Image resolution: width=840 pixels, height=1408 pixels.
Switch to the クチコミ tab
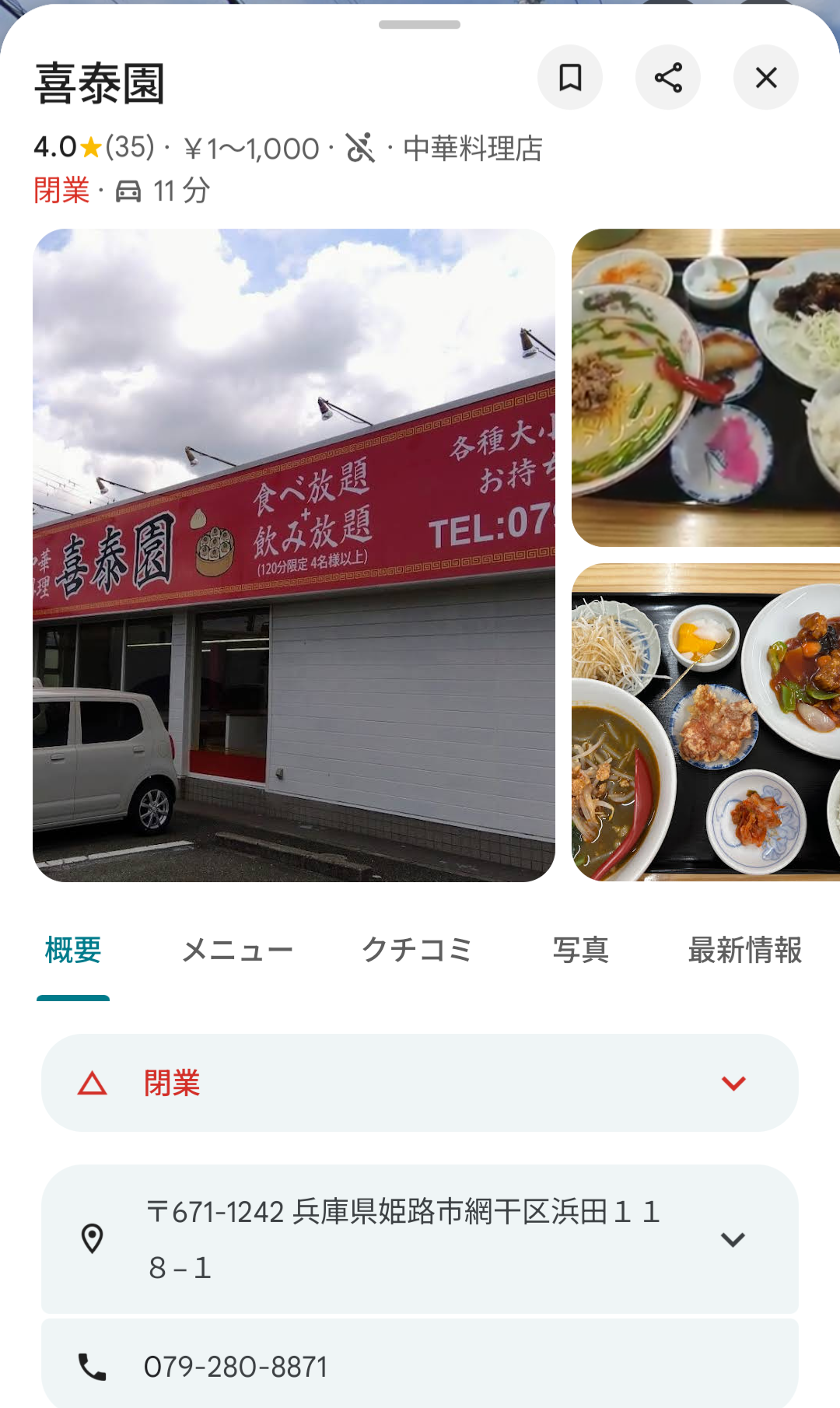[418, 951]
